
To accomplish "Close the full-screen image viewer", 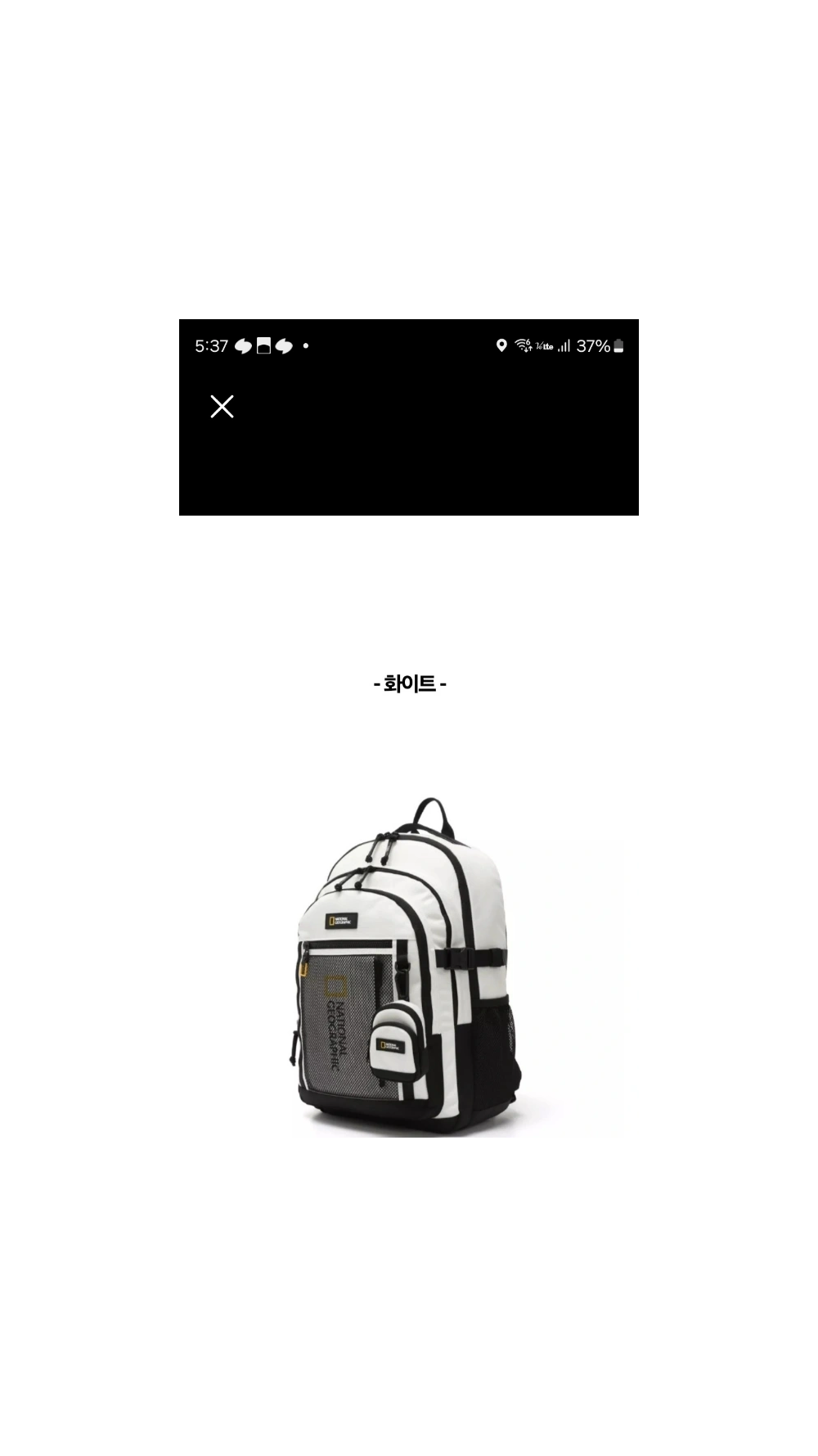I will tap(222, 406).
